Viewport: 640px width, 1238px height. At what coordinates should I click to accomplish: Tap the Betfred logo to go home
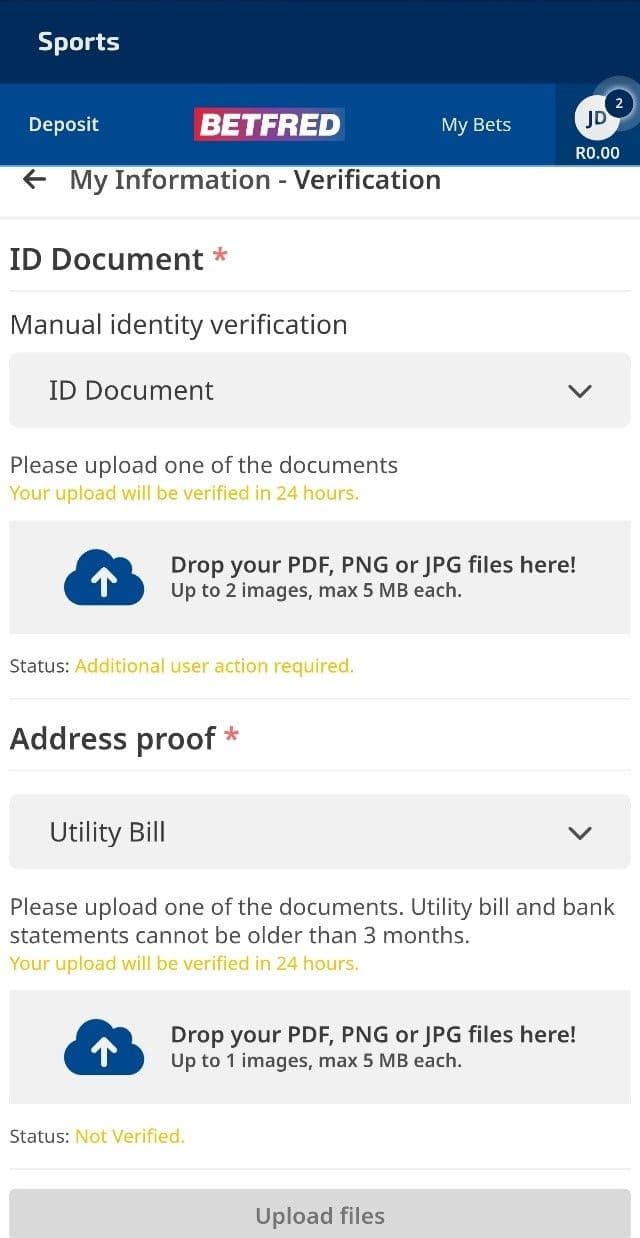click(269, 125)
